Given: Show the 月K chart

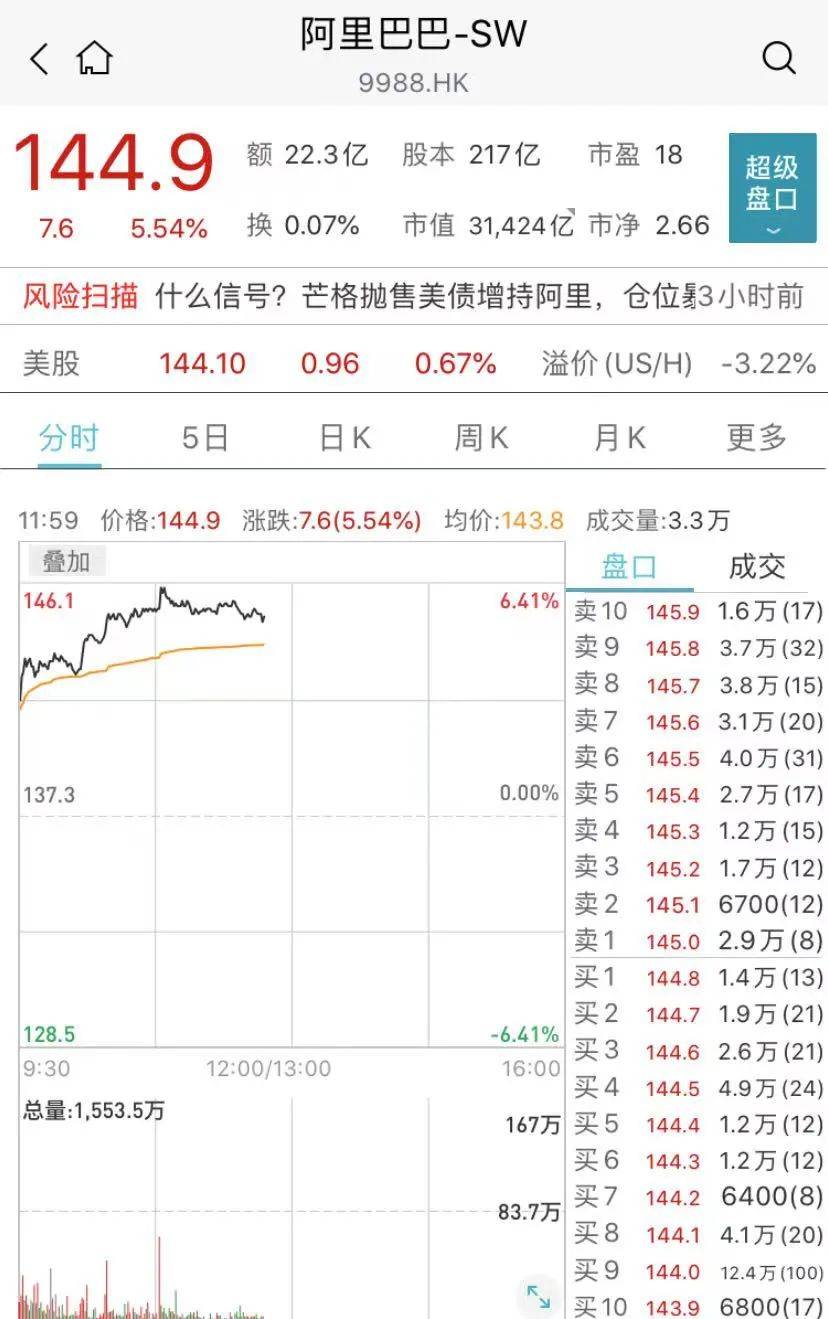Looking at the screenshot, I should point(619,438).
